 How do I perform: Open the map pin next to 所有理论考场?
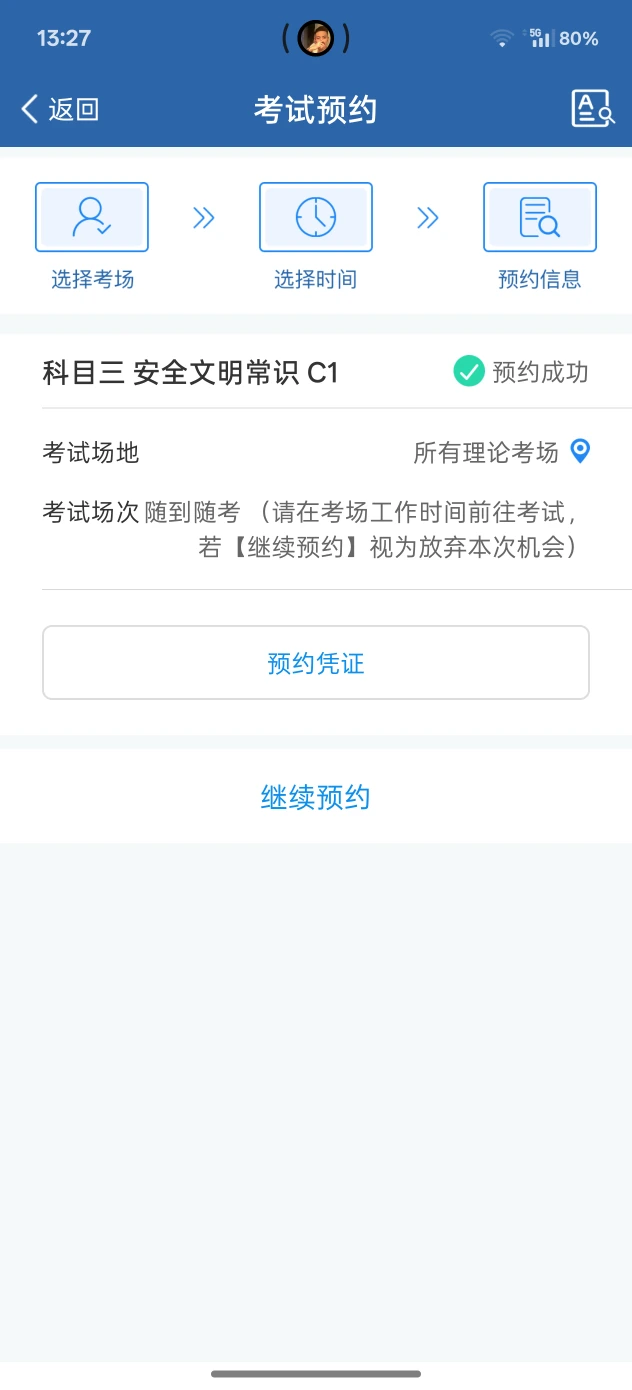pos(580,451)
